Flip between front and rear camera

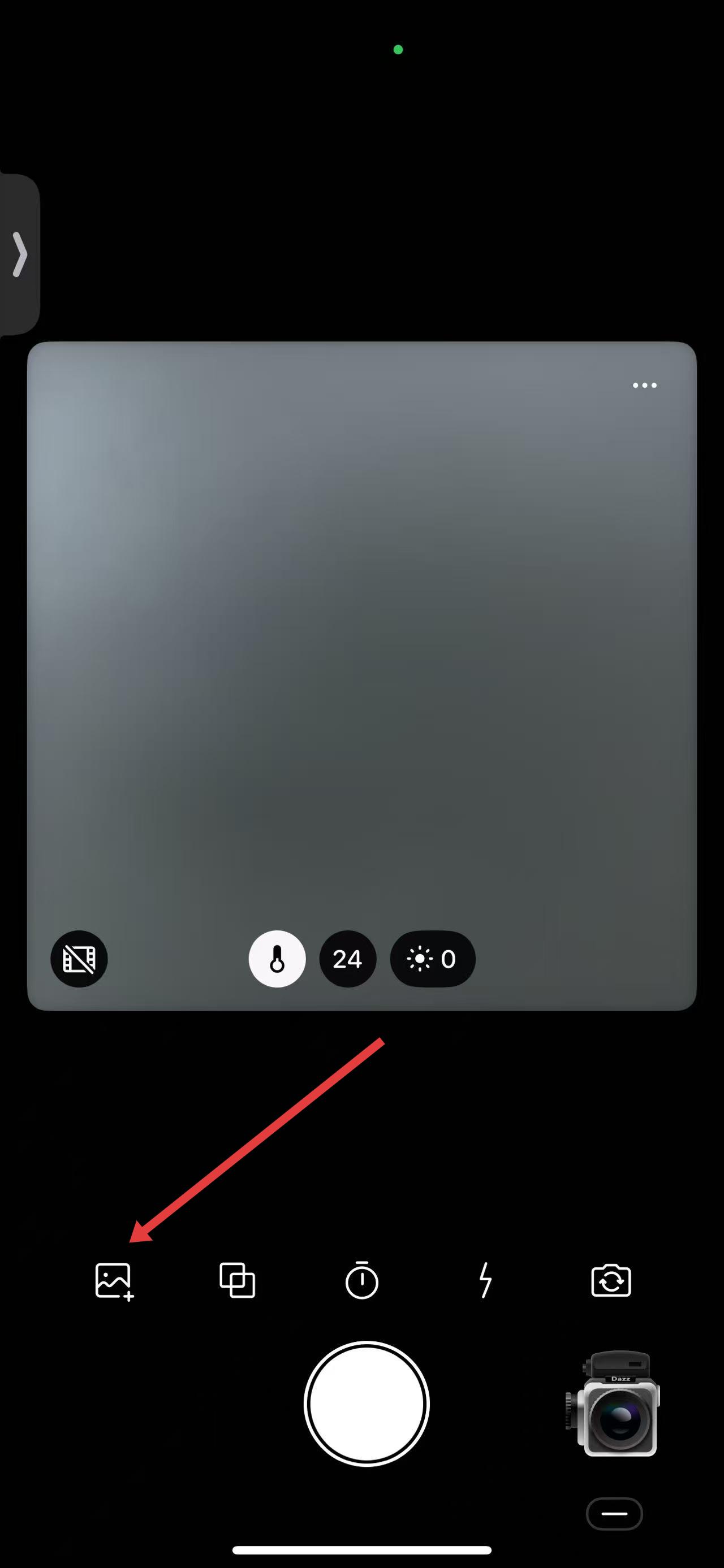611,1281
